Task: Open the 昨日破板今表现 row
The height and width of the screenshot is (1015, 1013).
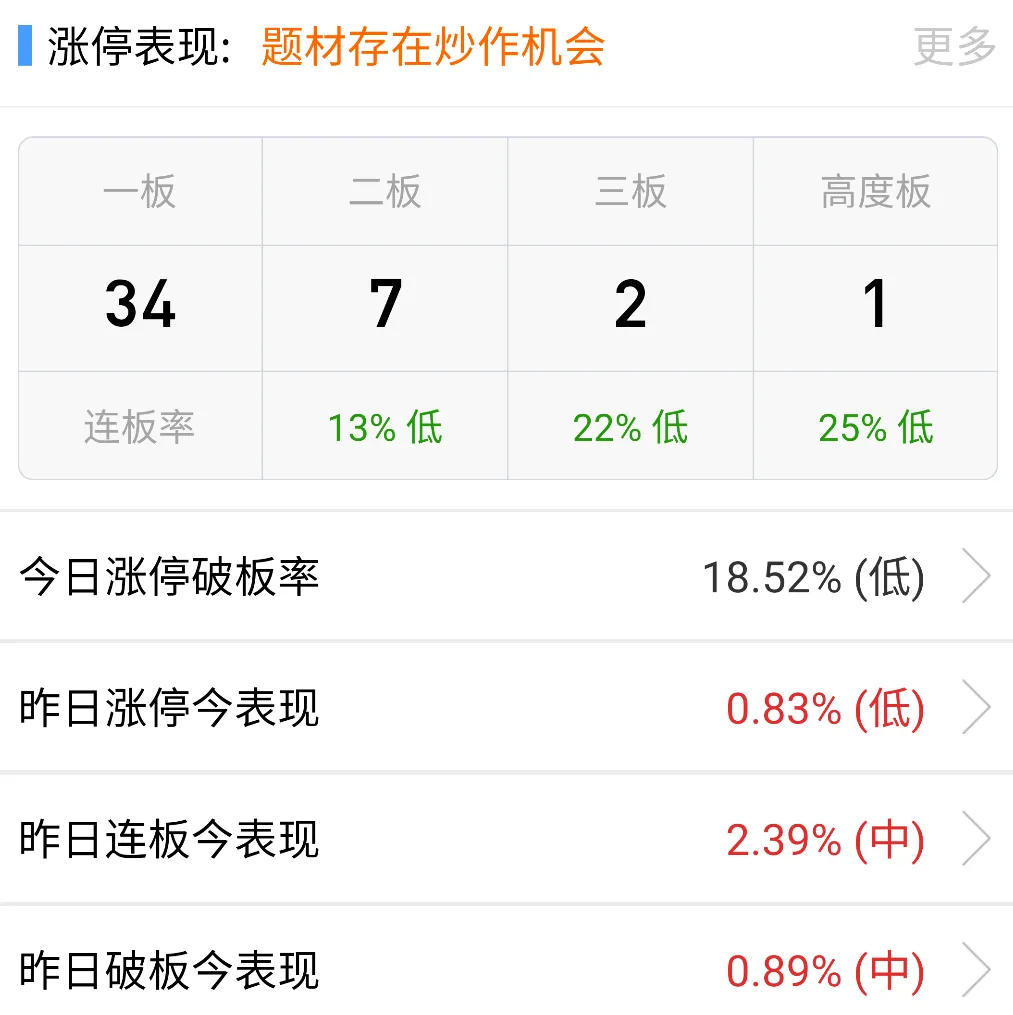Action: tap(506, 969)
